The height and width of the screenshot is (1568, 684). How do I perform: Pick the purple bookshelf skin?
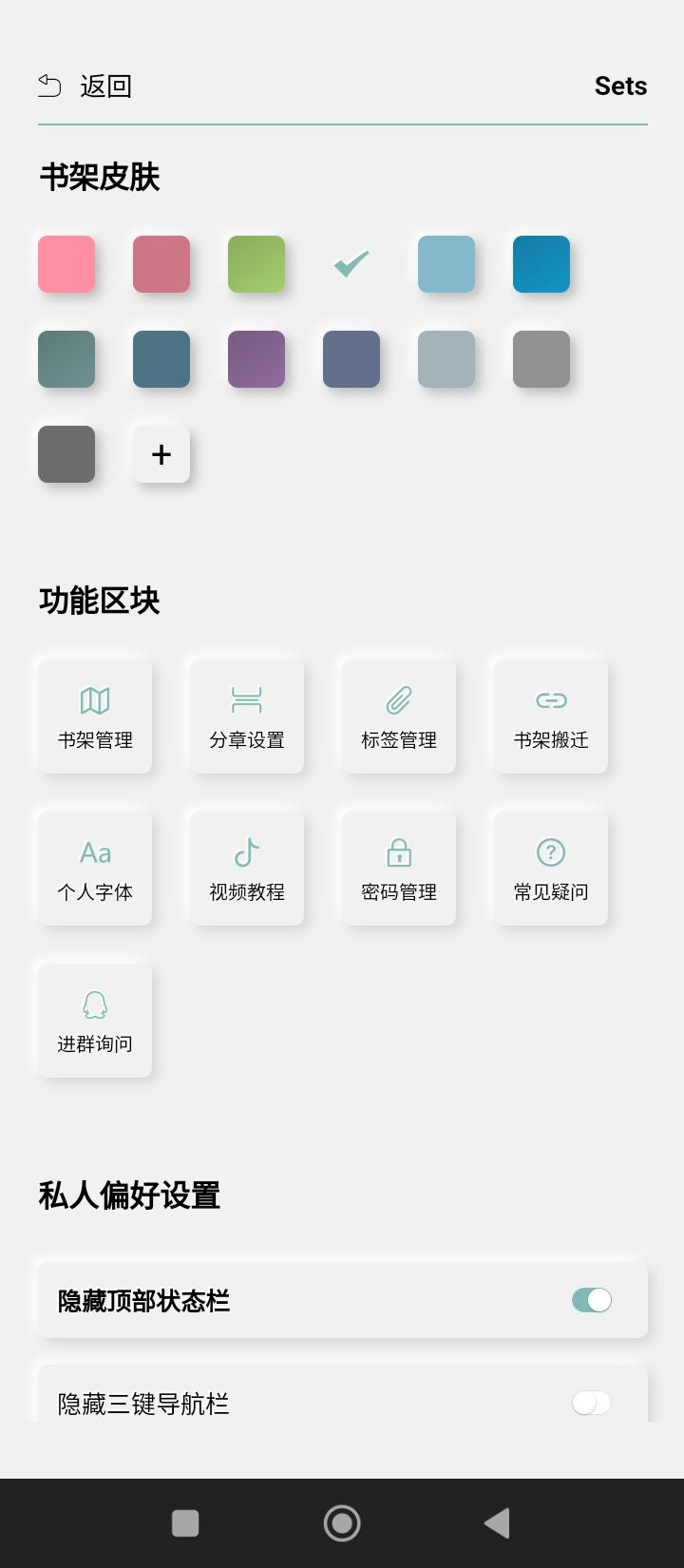(x=256, y=359)
